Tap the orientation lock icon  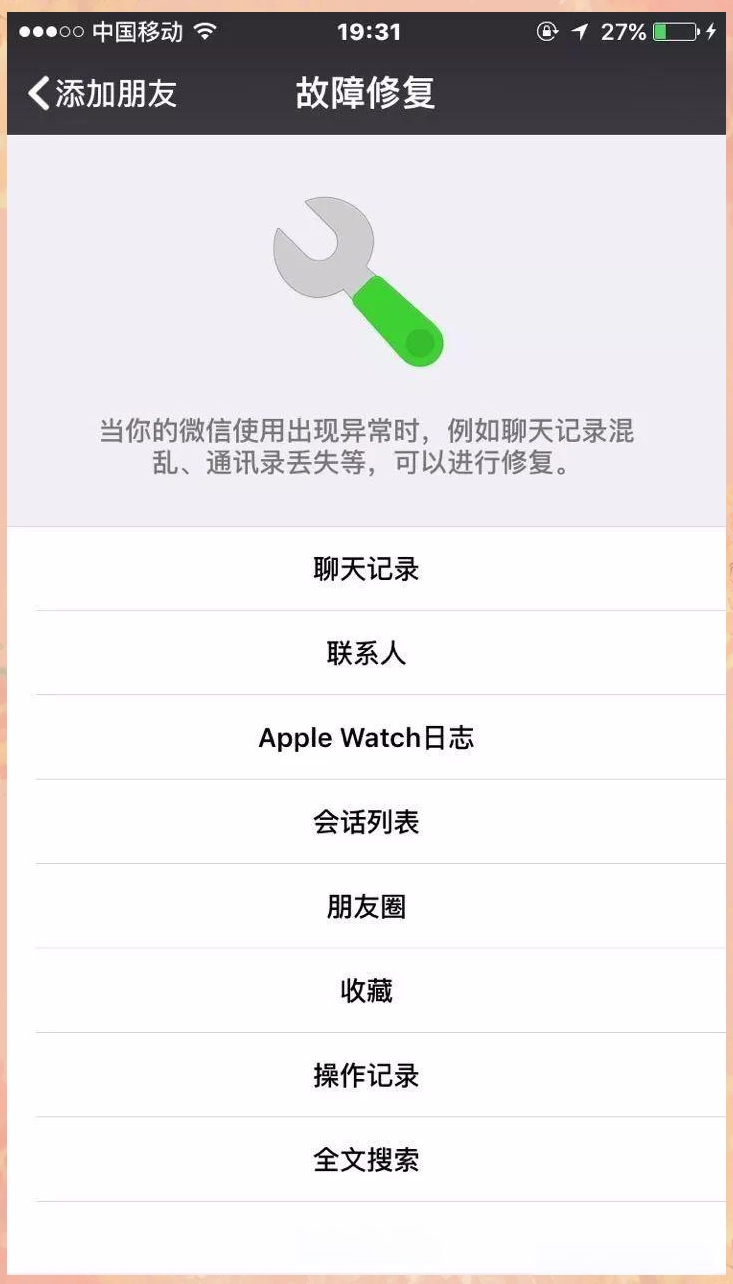click(546, 31)
